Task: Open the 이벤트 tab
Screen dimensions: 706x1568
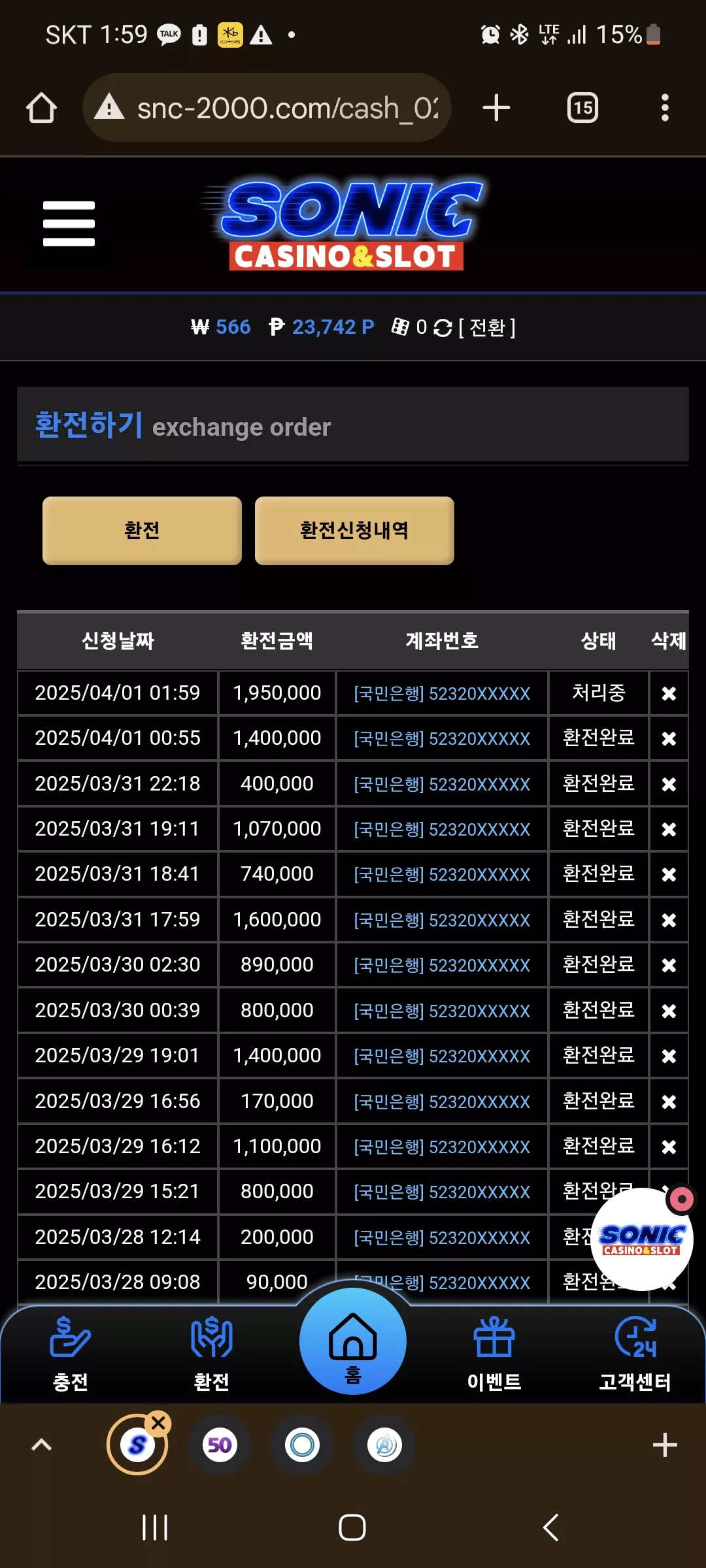Action: tap(494, 1354)
